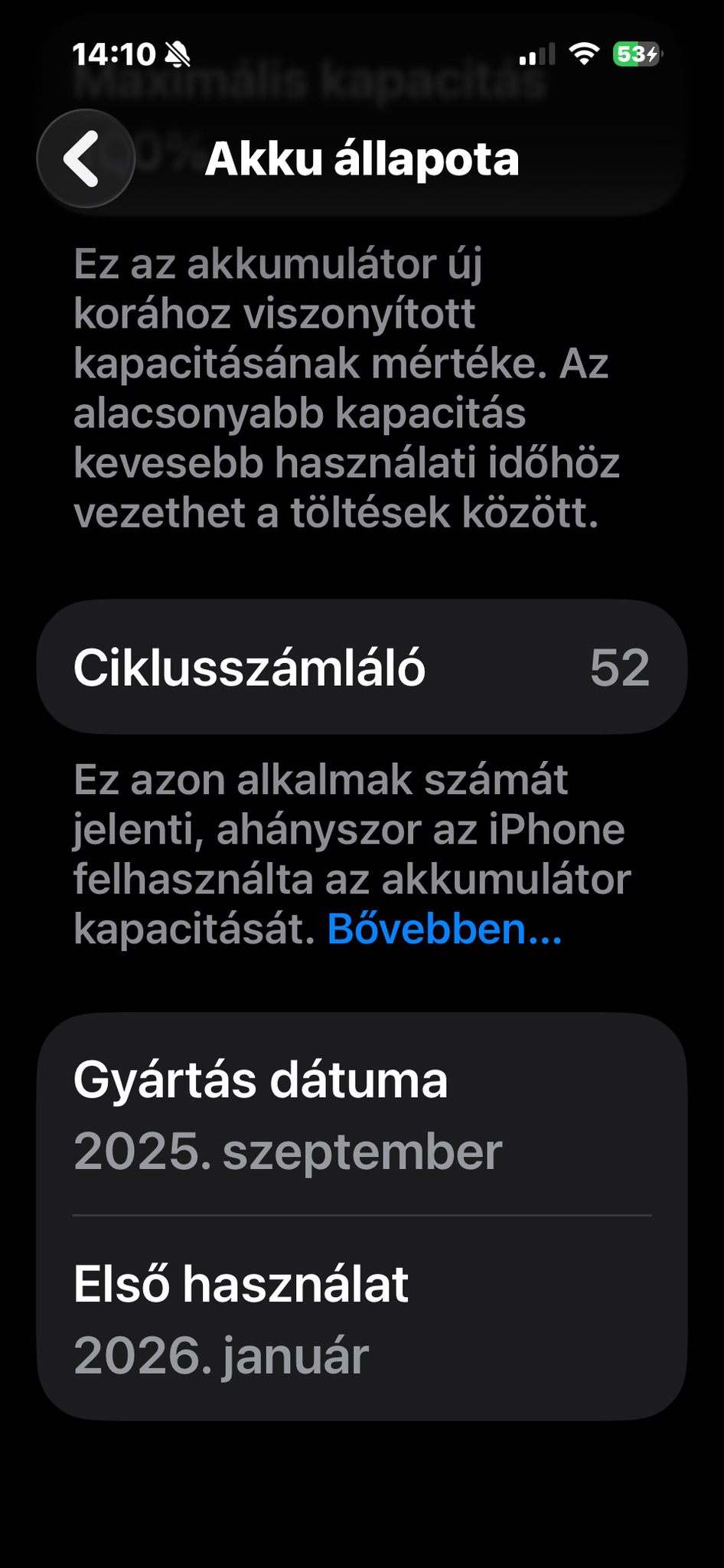Viewport: 724px width, 1568px height.
Task: Open the Bővebben… link
Action: [x=444, y=929]
